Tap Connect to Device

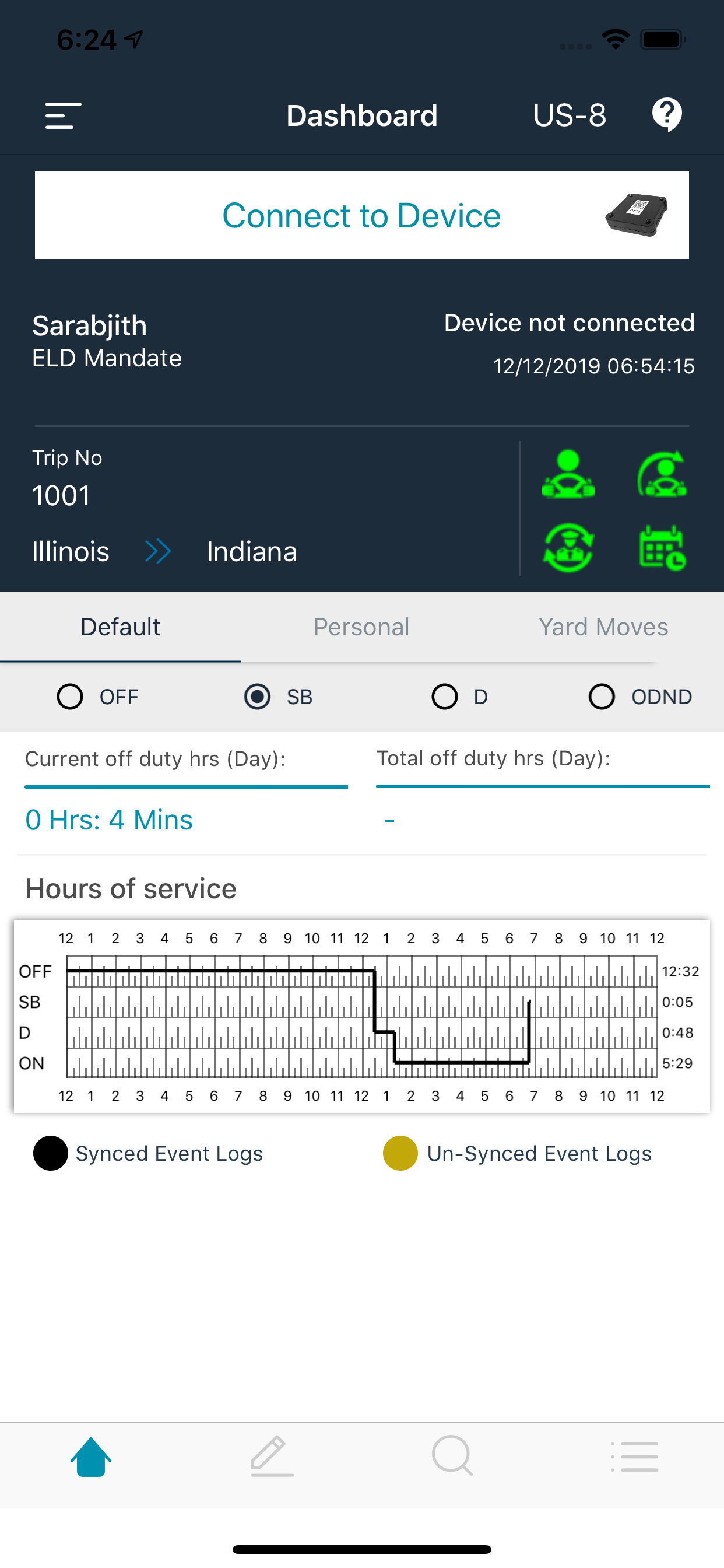pos(361,215)
